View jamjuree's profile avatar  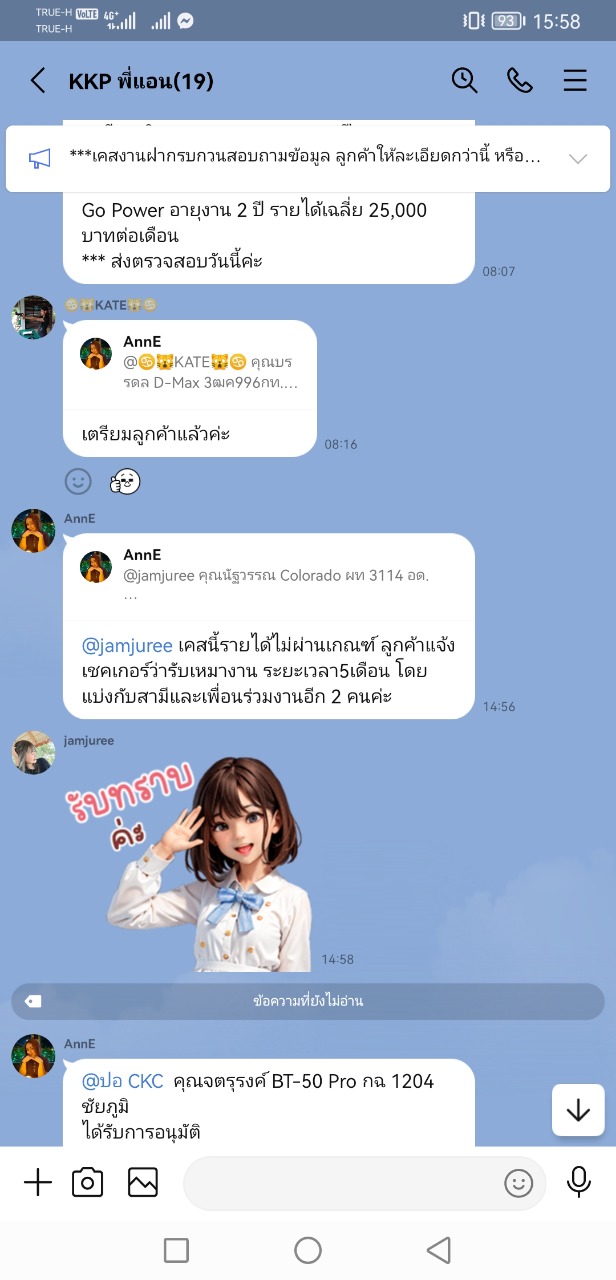point(33,752)
